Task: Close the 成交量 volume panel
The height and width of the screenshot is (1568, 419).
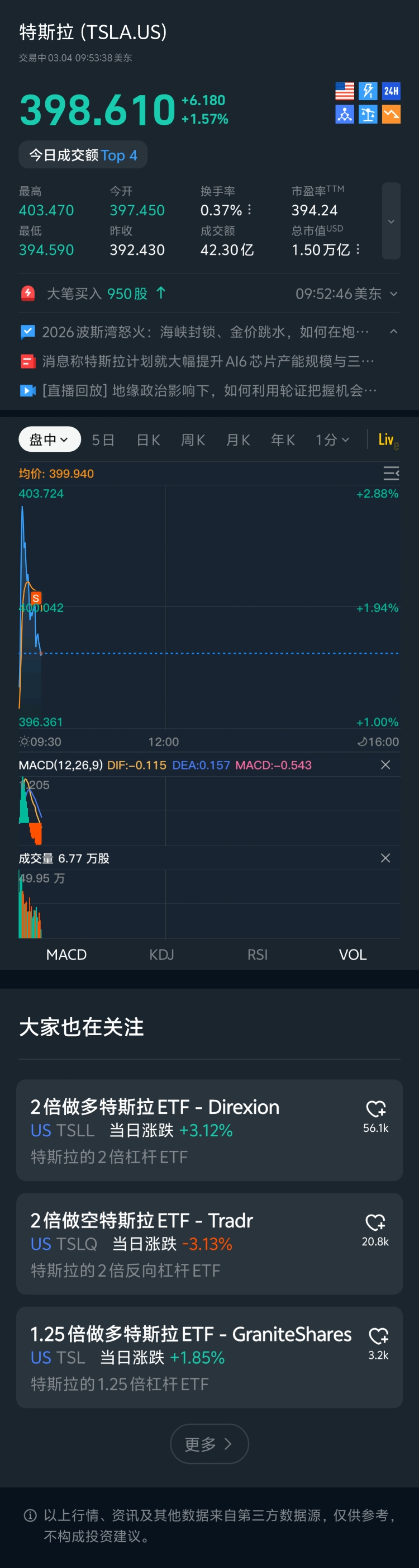Action: pyautogui.click(x=385, y=858)
